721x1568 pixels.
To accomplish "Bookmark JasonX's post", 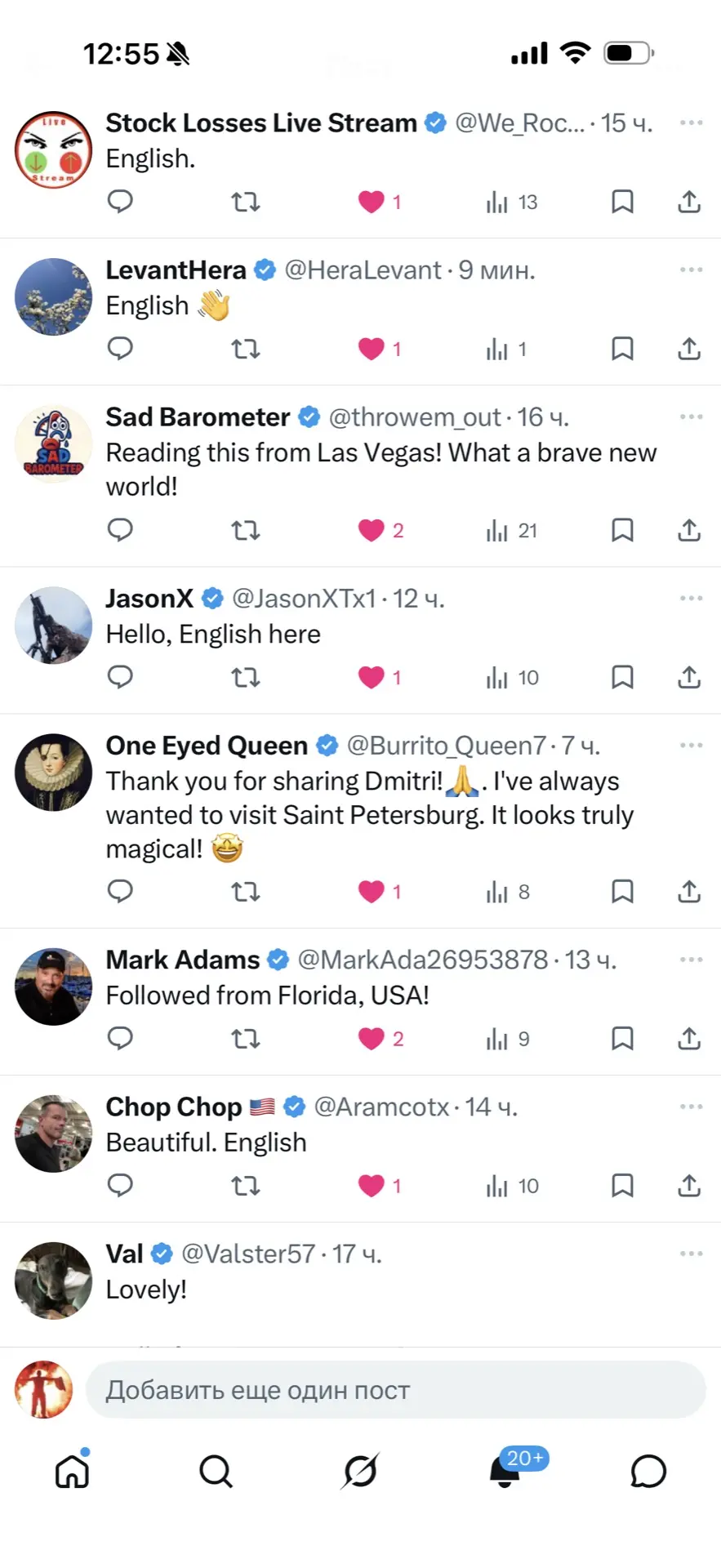I will point(622,677).
